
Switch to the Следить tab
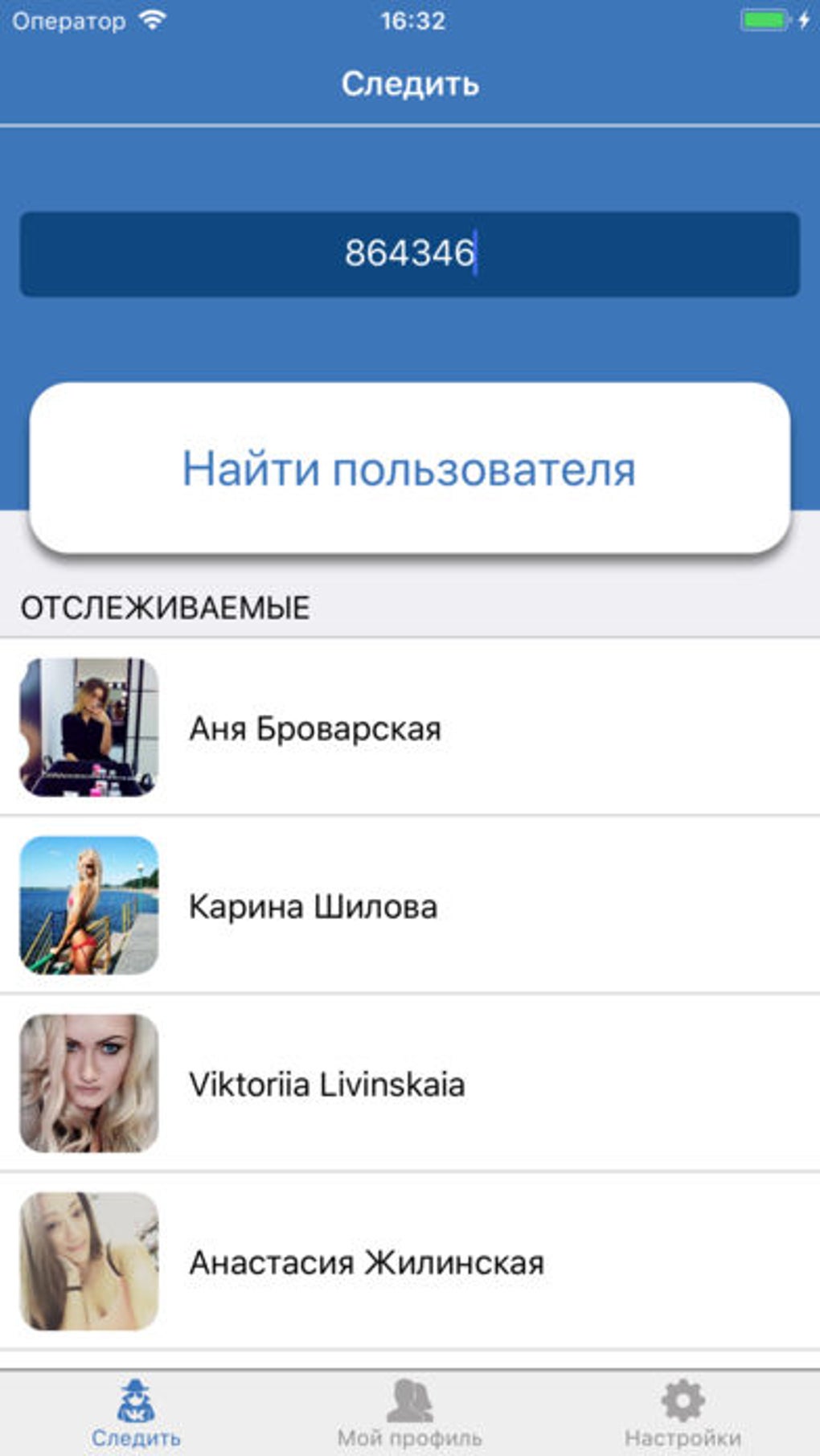coord(135,1411)
